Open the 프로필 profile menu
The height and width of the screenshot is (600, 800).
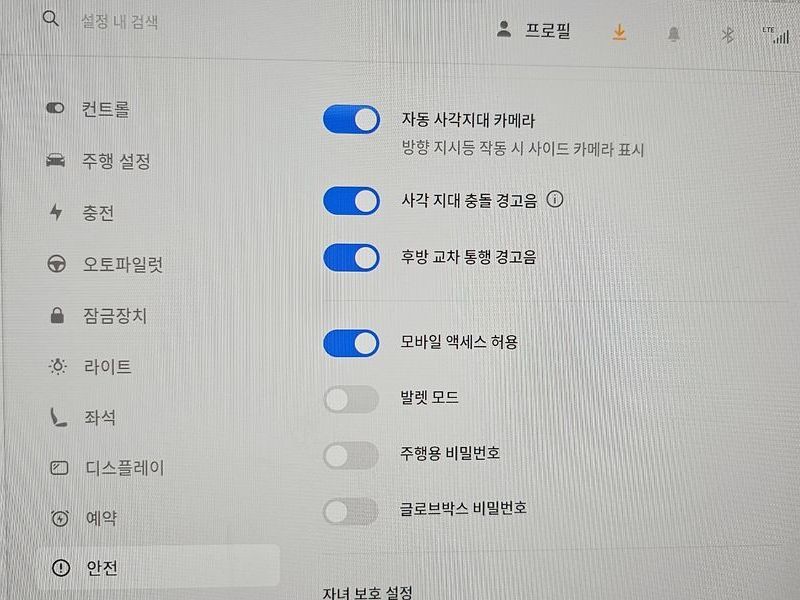(x=535, y=31)
